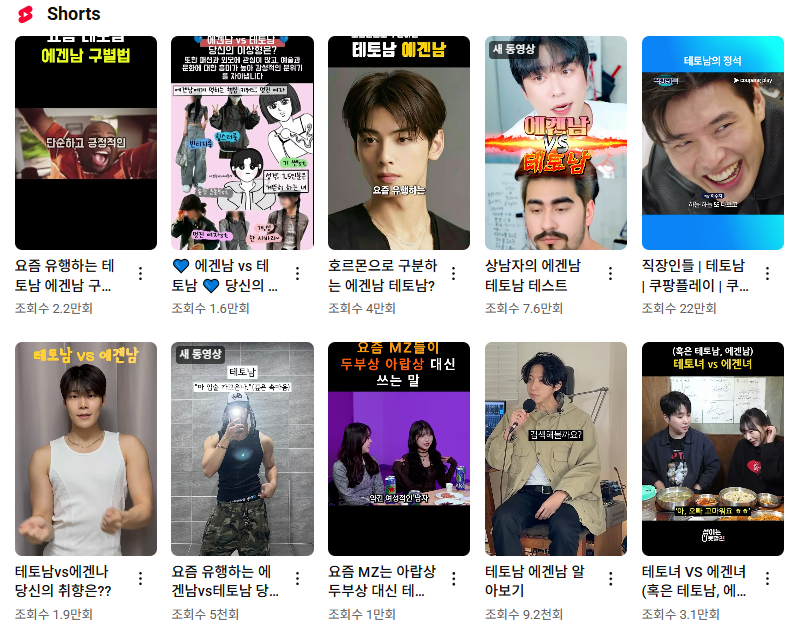Play the short '직장인들 | 테토남 | 쿠팡플레이'

[712, 143]
